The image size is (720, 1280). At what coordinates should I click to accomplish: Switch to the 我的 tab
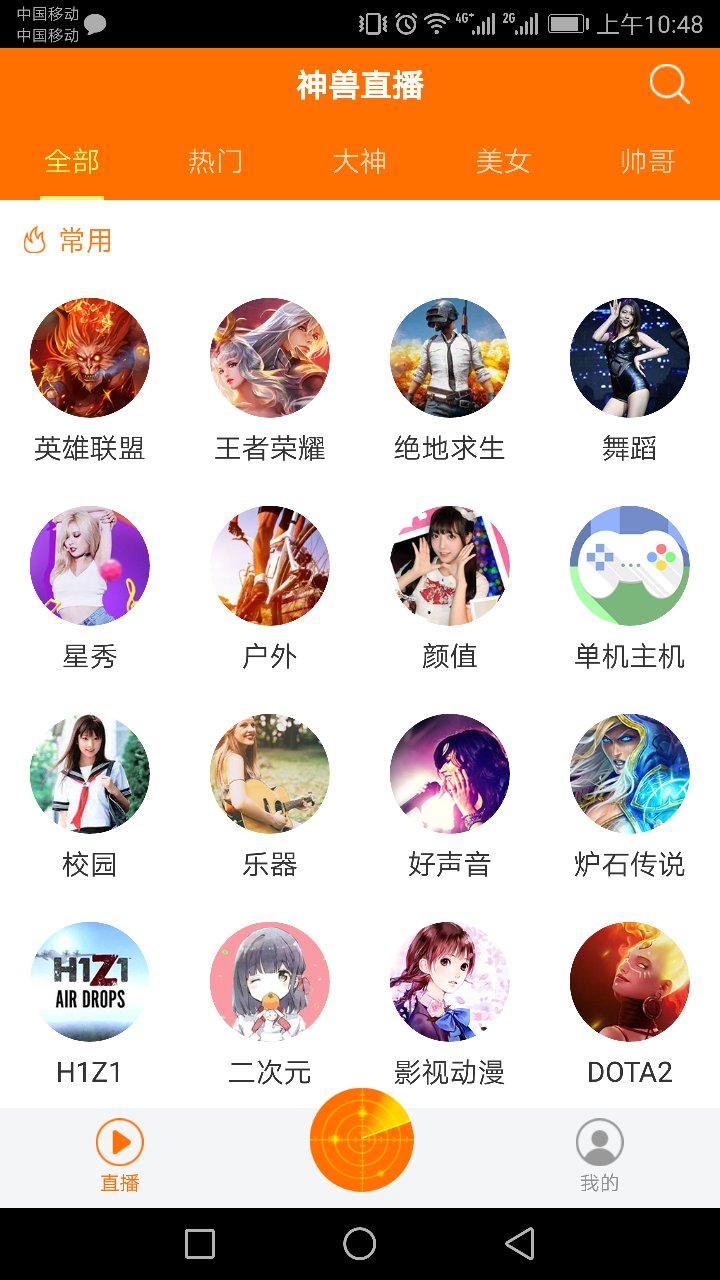click(x=600, y=1155)
